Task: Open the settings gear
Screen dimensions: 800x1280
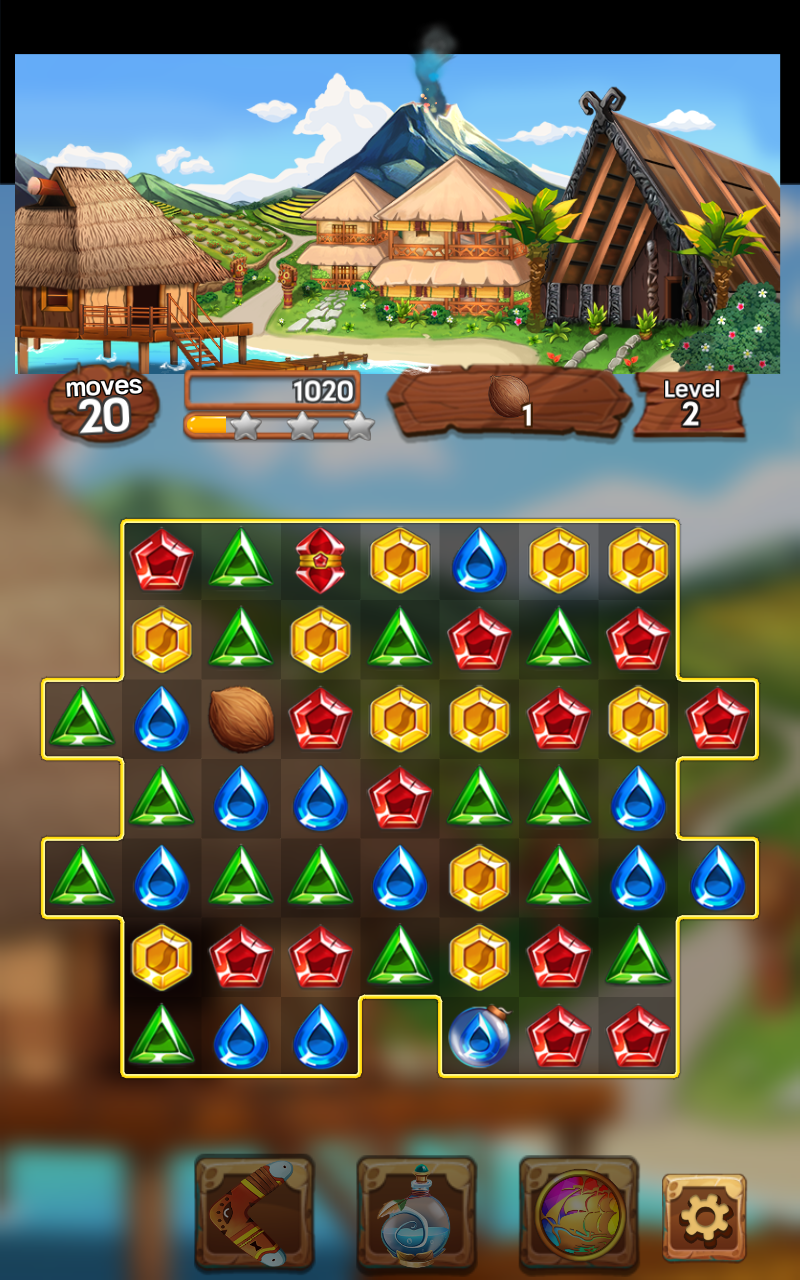Action: click(x=704, y=1217)
